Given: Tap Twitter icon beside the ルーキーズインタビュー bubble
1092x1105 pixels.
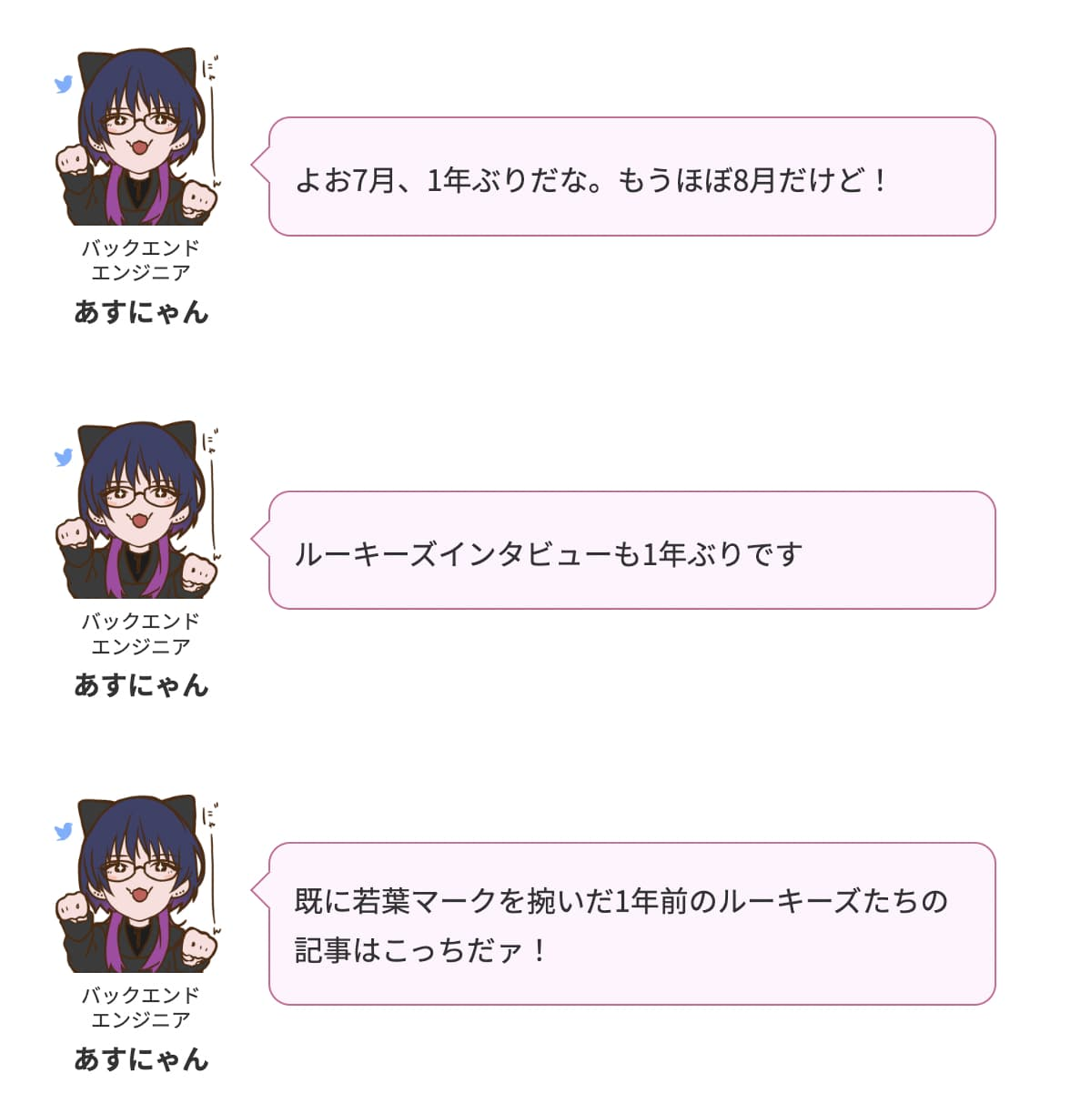Looking at the screenshot, I should [64, 457].
